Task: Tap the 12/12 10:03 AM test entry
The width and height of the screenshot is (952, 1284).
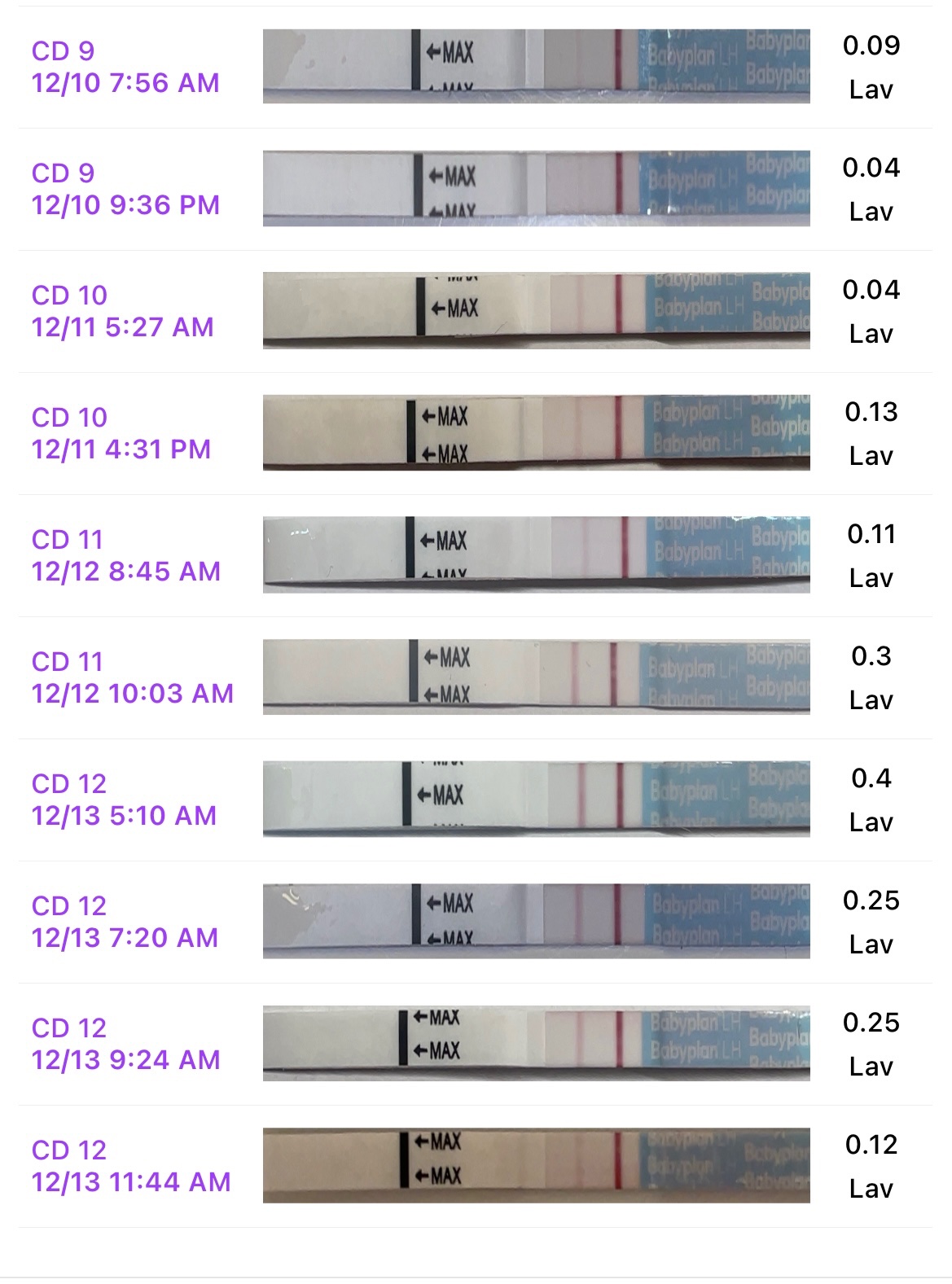Action: [476, 677]
